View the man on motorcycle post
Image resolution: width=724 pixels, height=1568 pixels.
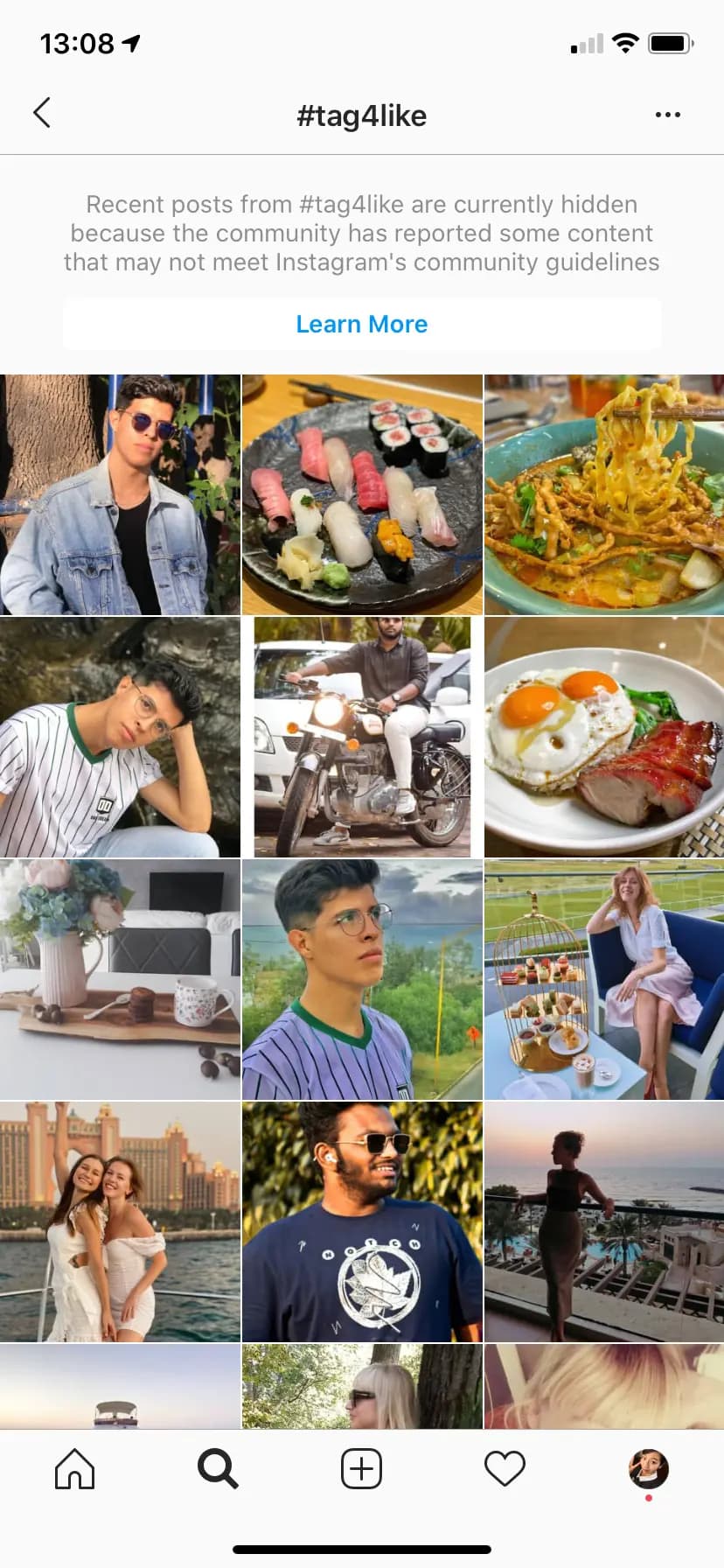coord(362,737)
